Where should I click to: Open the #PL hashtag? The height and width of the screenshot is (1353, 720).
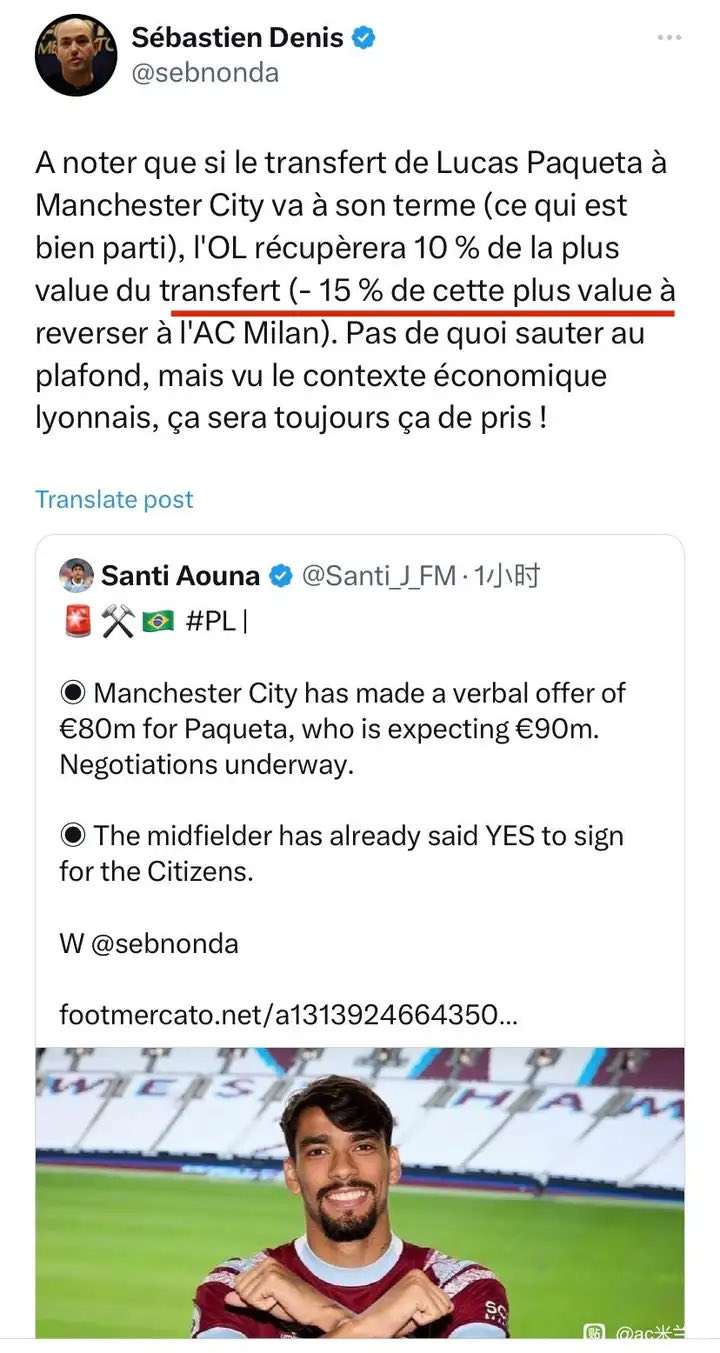click(x=213, y=621)
